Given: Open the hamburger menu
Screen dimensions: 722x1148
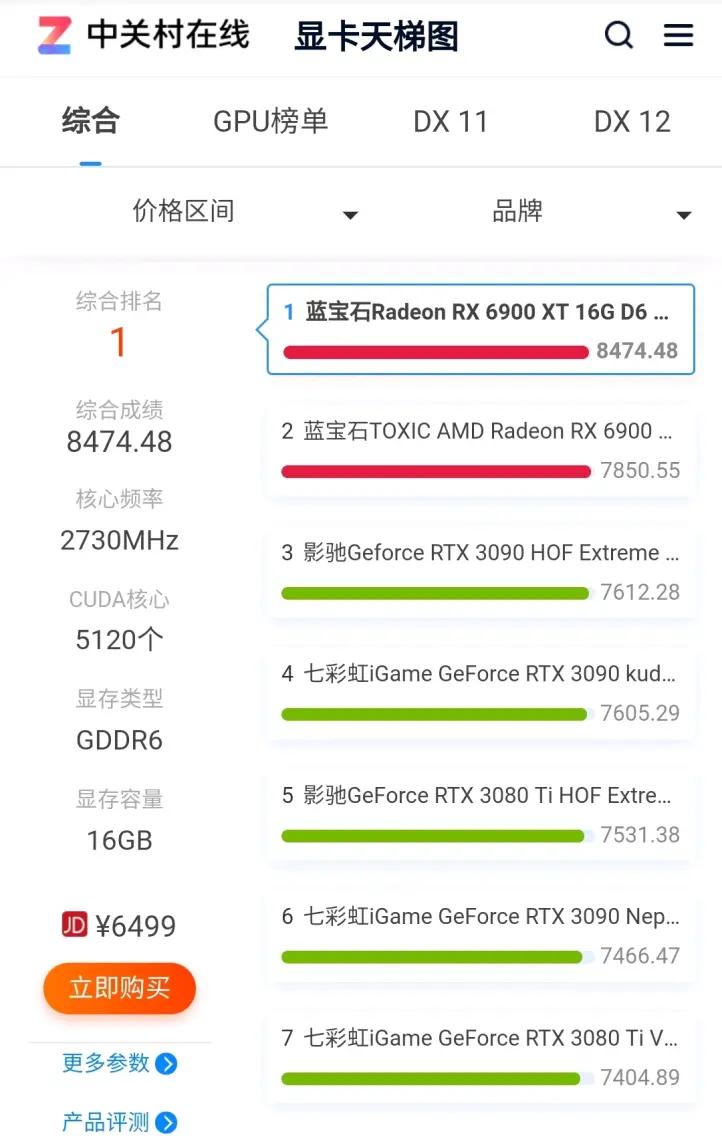Looking at the screenshot, I should point(679,36).
